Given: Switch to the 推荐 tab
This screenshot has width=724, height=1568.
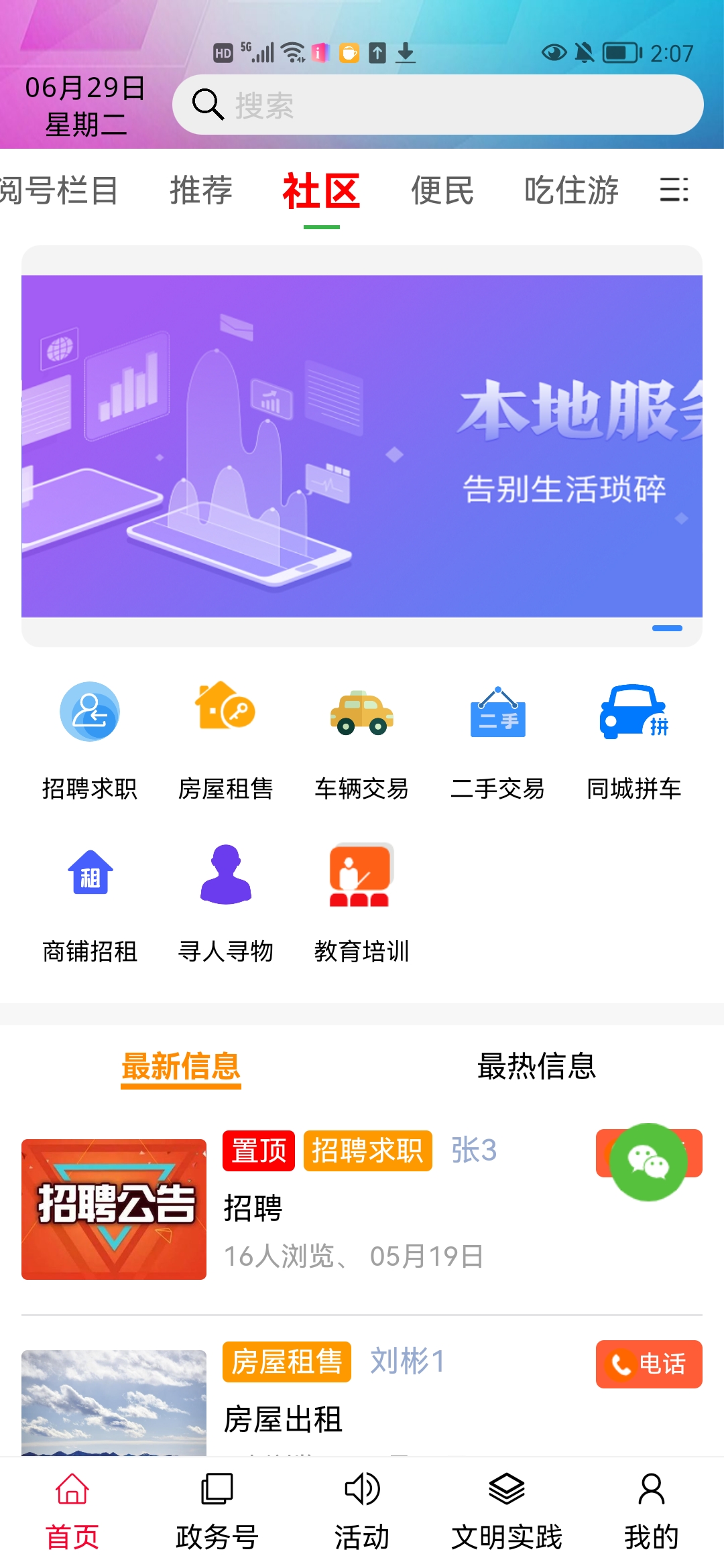Looking at the screenshot, I should tap(200, 190).
